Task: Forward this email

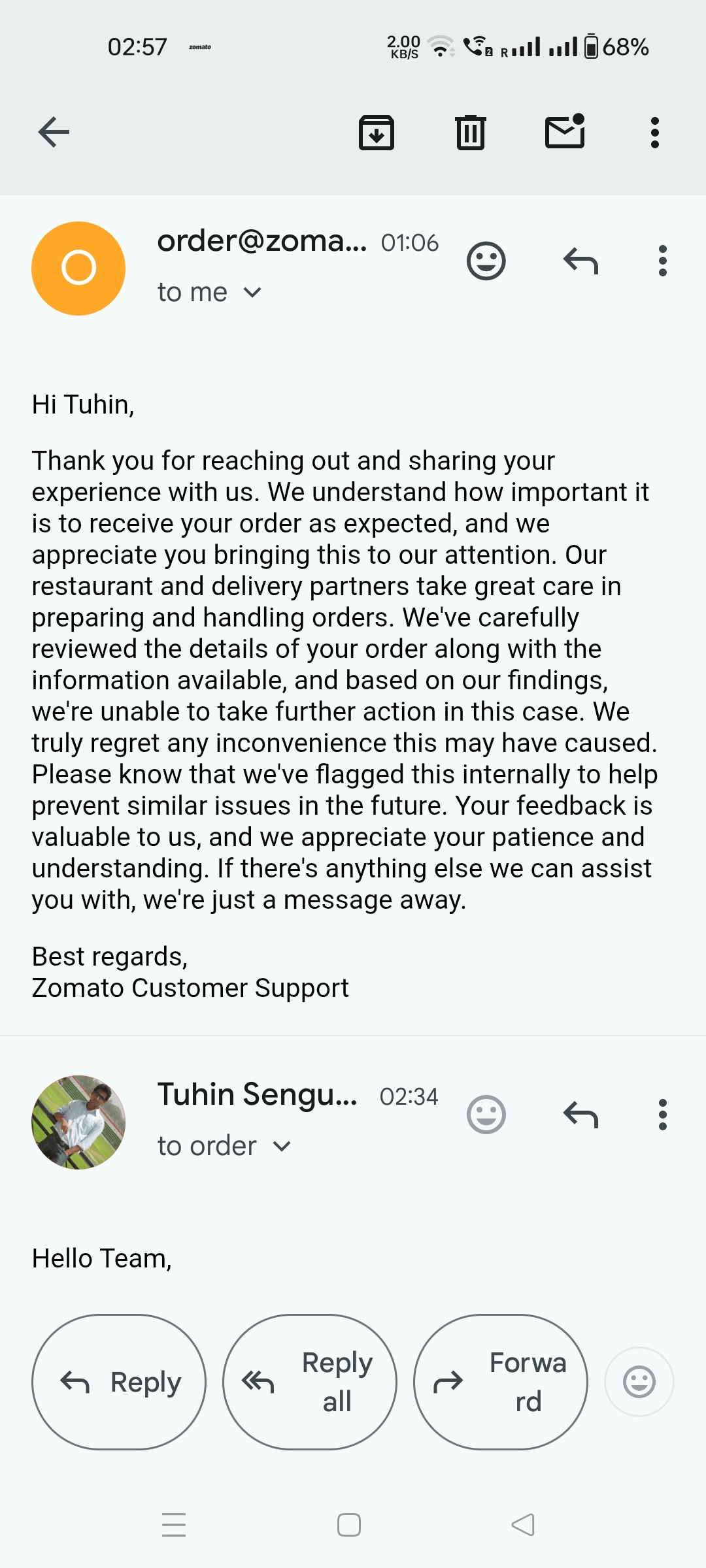Action: 501,1382
